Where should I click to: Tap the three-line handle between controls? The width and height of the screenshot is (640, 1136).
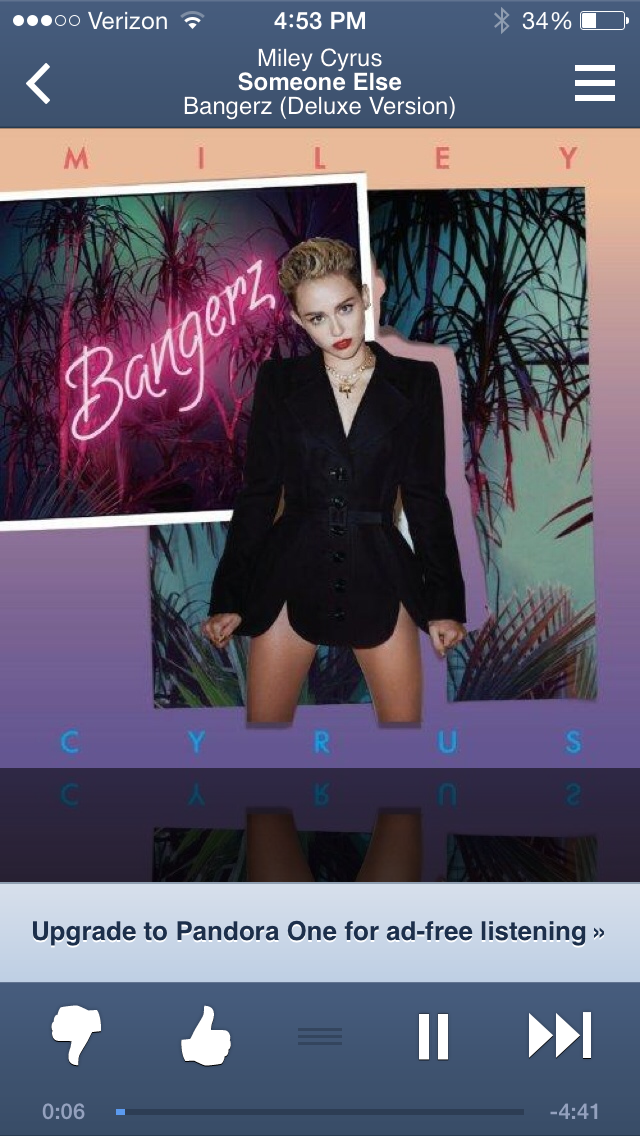[319, 1036]
